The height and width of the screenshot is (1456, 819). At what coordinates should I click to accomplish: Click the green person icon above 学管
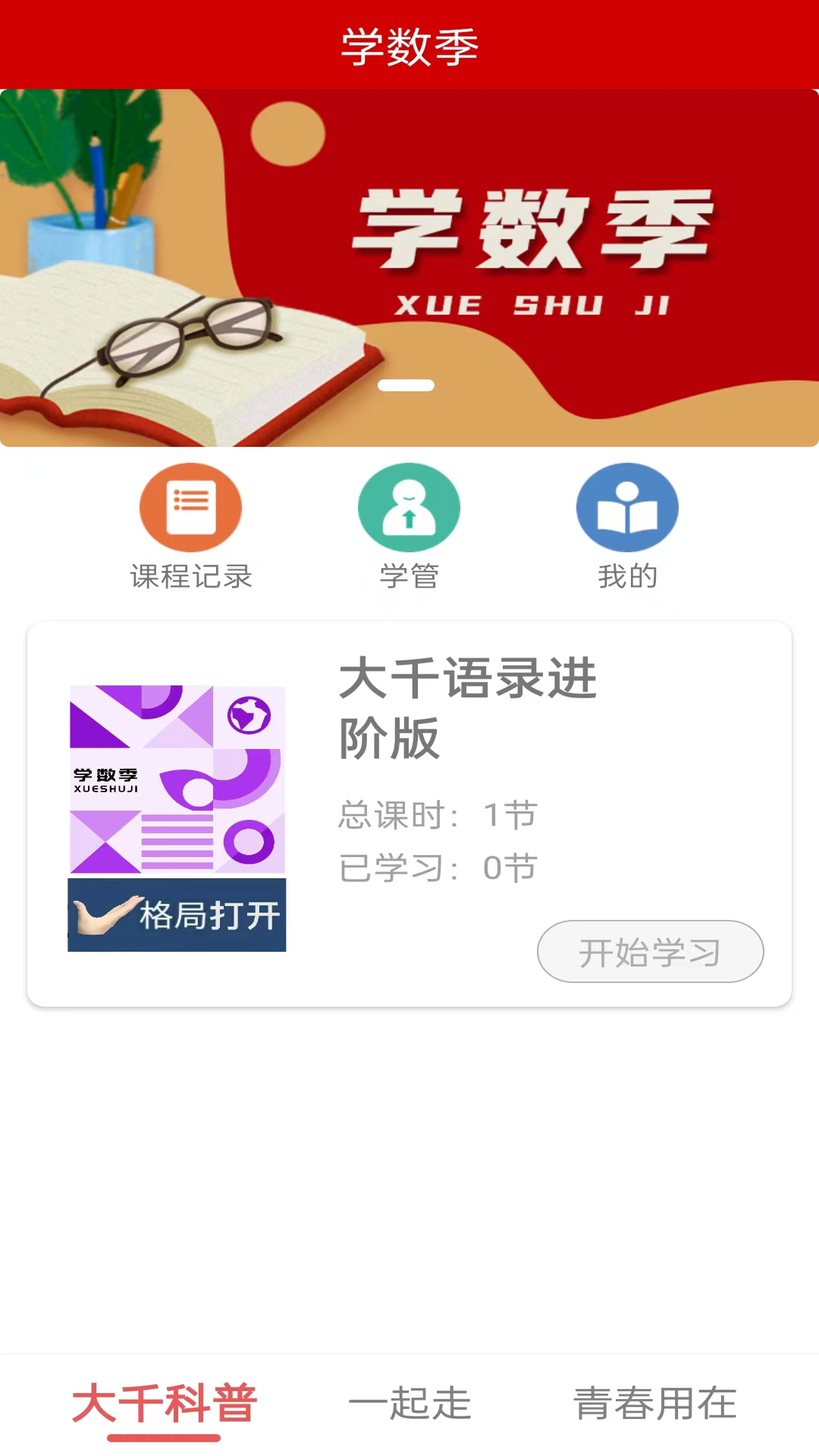[409, 507]
